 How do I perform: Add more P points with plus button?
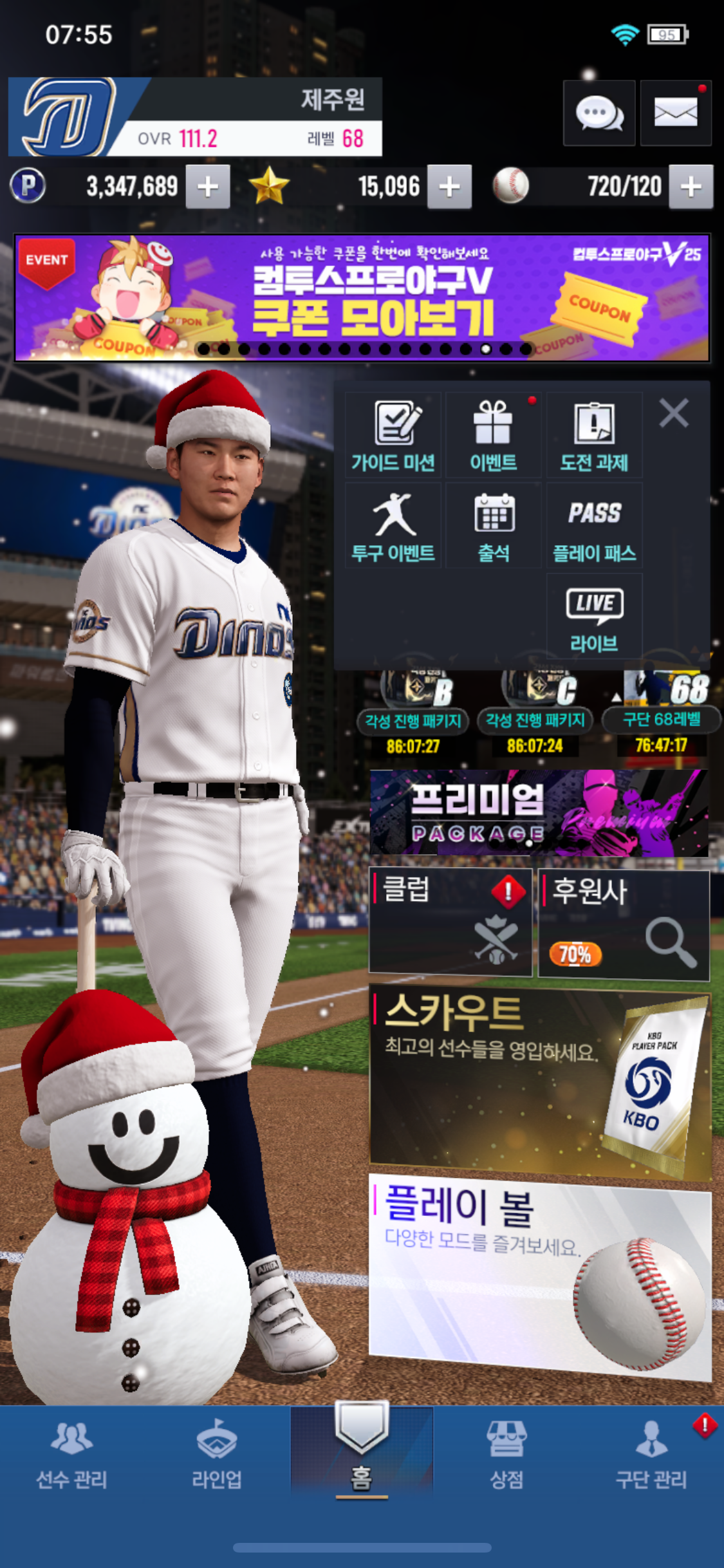[207, 187]
